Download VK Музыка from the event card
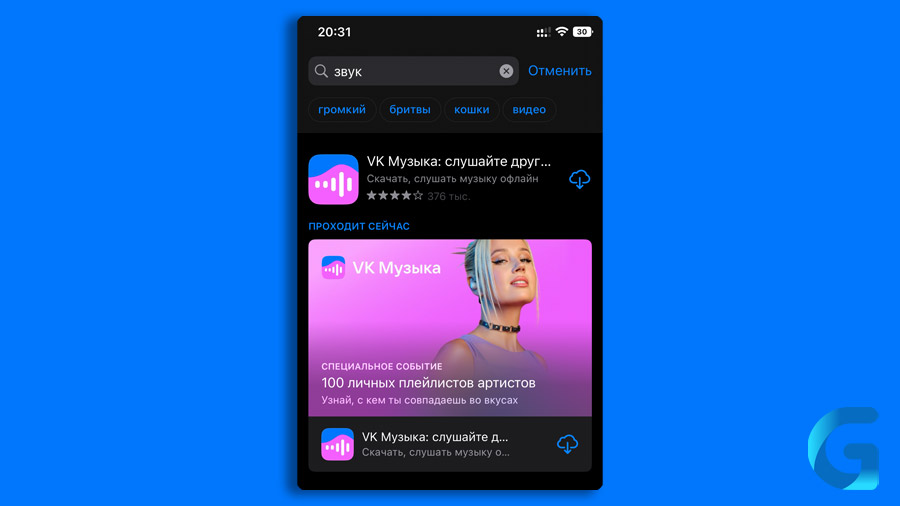The image size is (900, 506). pyautogui.click(x=567, y=444)
